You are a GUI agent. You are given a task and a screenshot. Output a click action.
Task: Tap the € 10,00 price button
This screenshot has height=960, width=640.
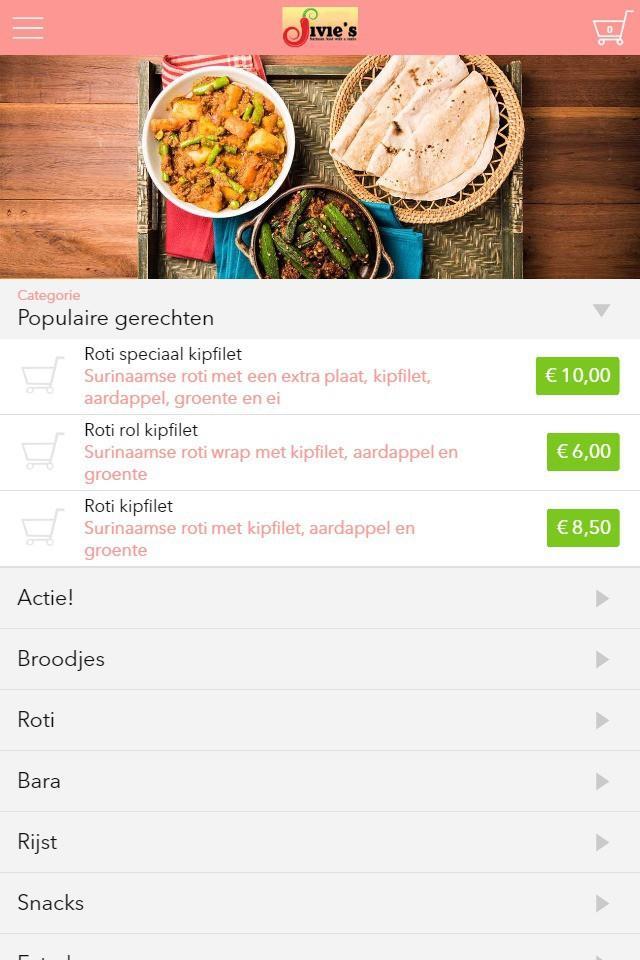577,376
